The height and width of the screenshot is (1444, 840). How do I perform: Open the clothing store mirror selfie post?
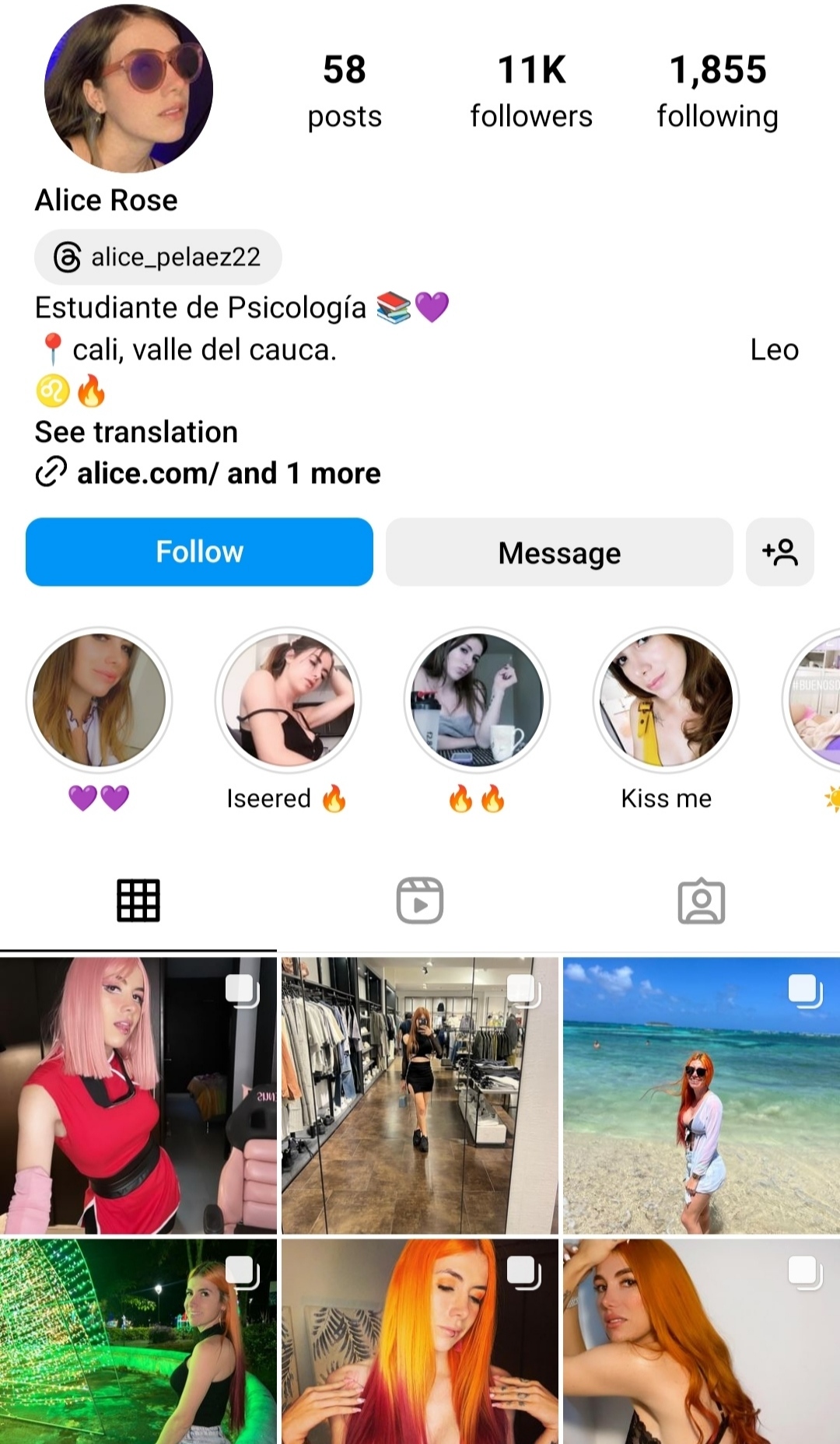(x=420, y=1095)
